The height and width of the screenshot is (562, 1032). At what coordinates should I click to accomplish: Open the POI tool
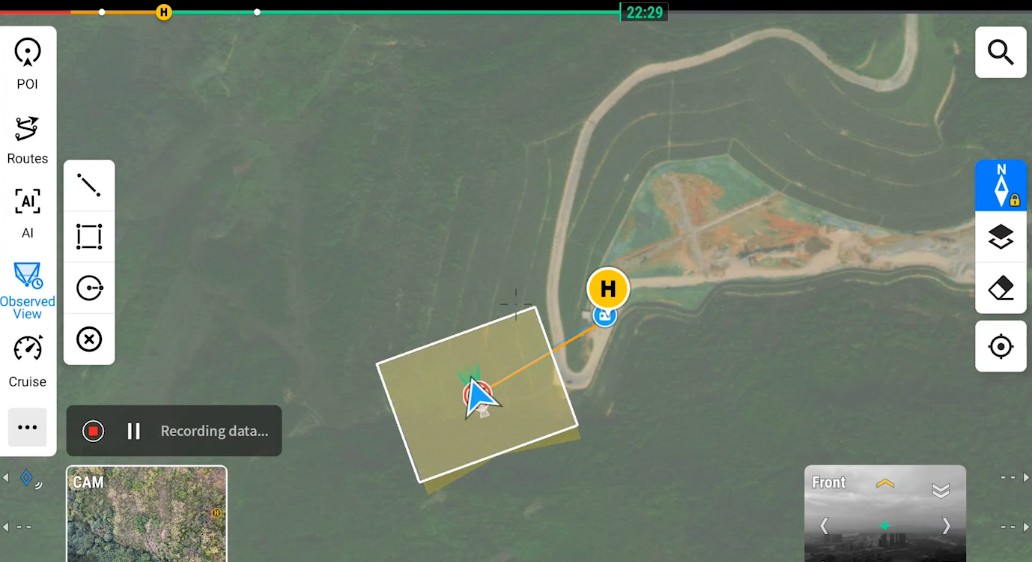click(27, 62)
